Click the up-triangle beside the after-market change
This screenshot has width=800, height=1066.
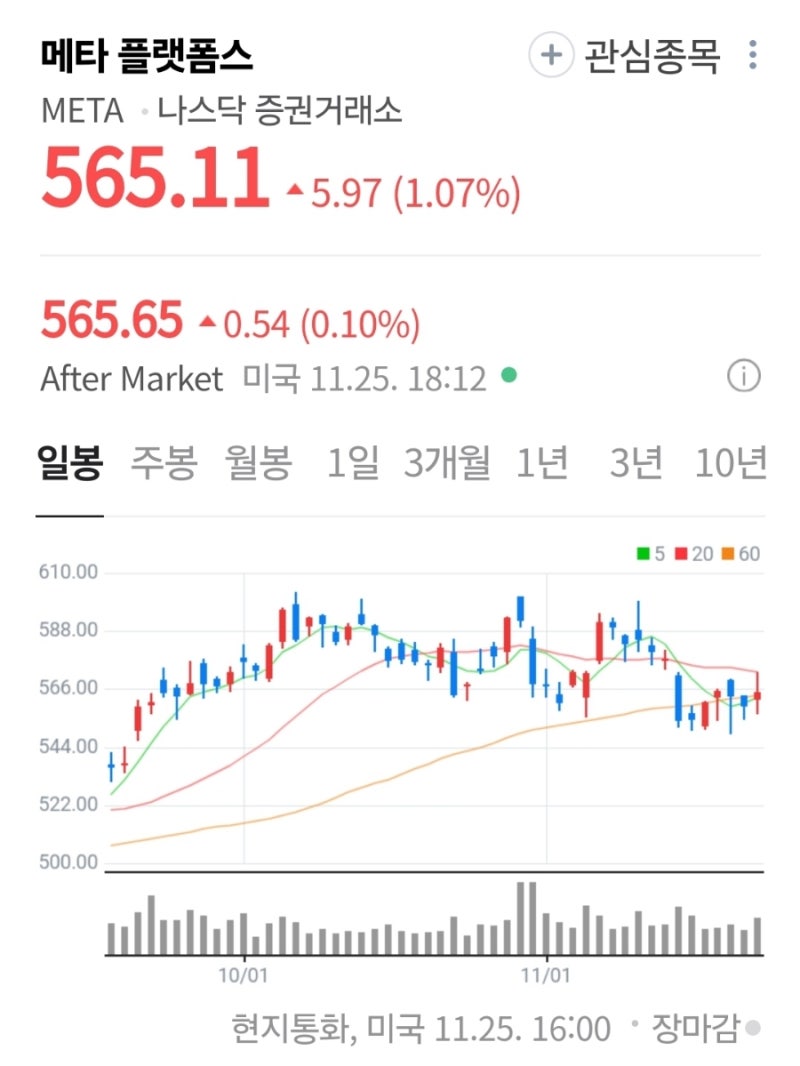(207, 318)
